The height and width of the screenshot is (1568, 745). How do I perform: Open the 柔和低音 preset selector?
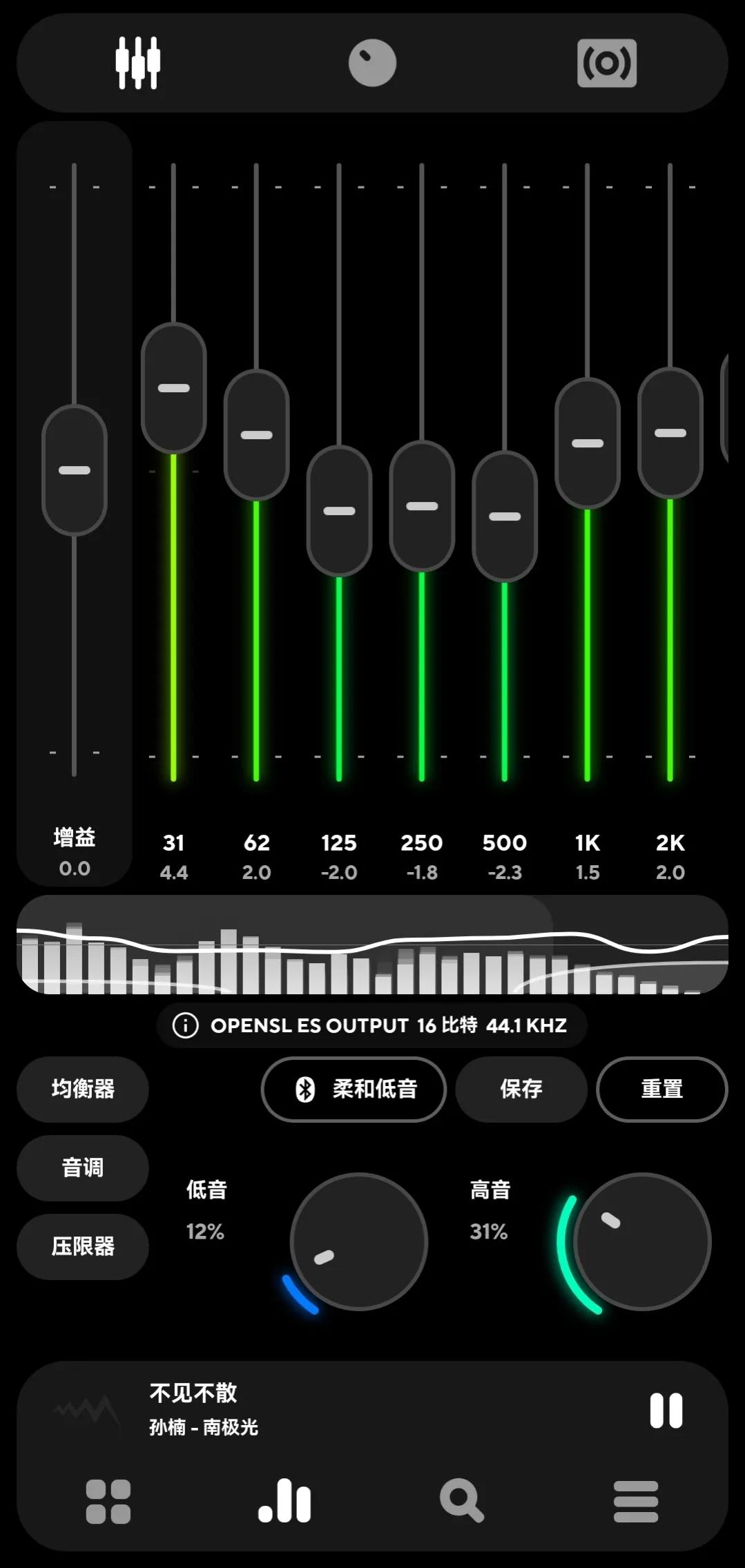(354, 1090)
